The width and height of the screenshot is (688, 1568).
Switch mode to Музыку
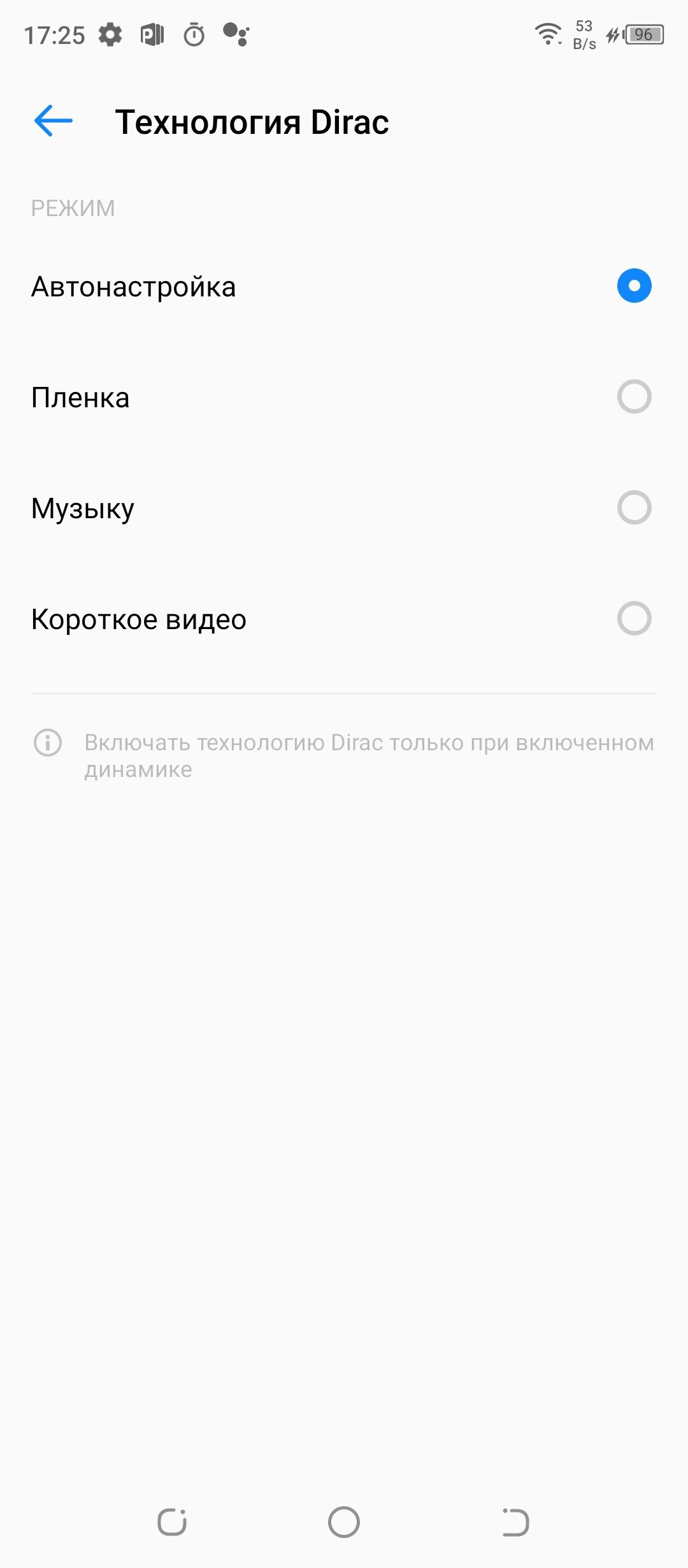click(344, 508)
